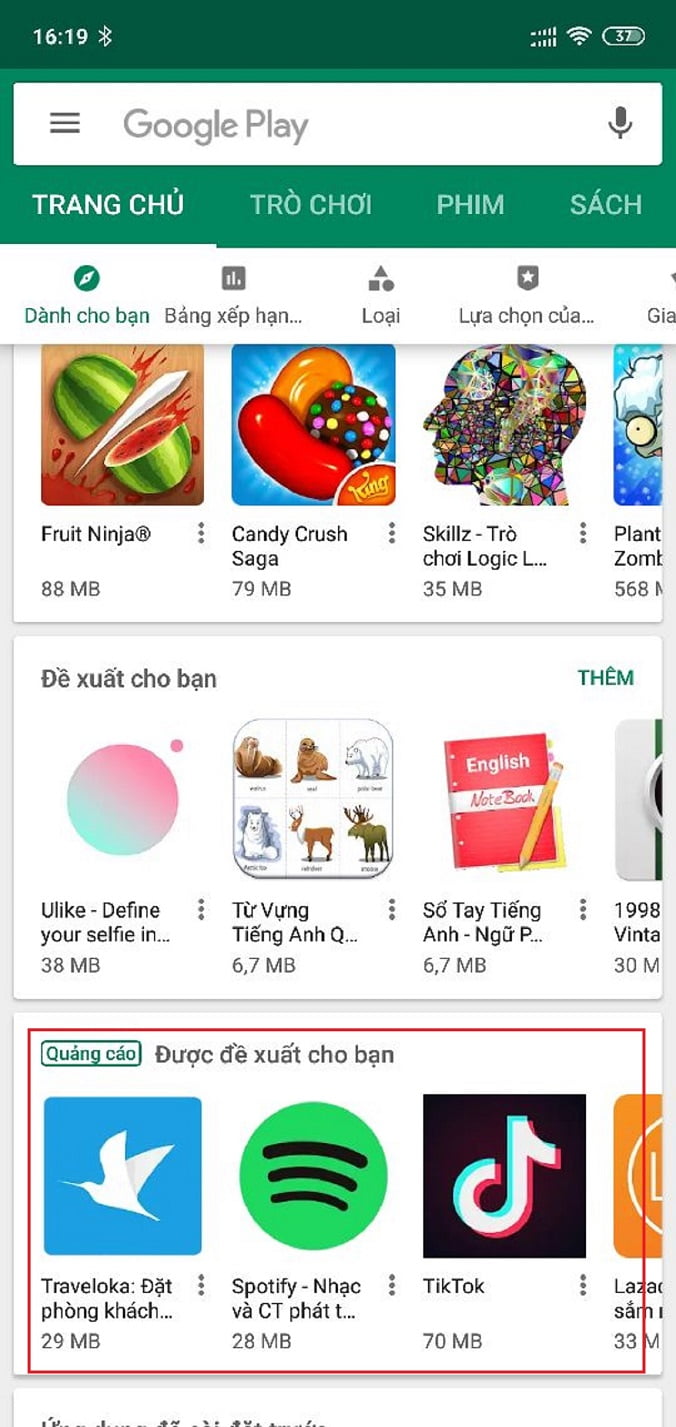Tap the Google Play search field

(330, 125)
